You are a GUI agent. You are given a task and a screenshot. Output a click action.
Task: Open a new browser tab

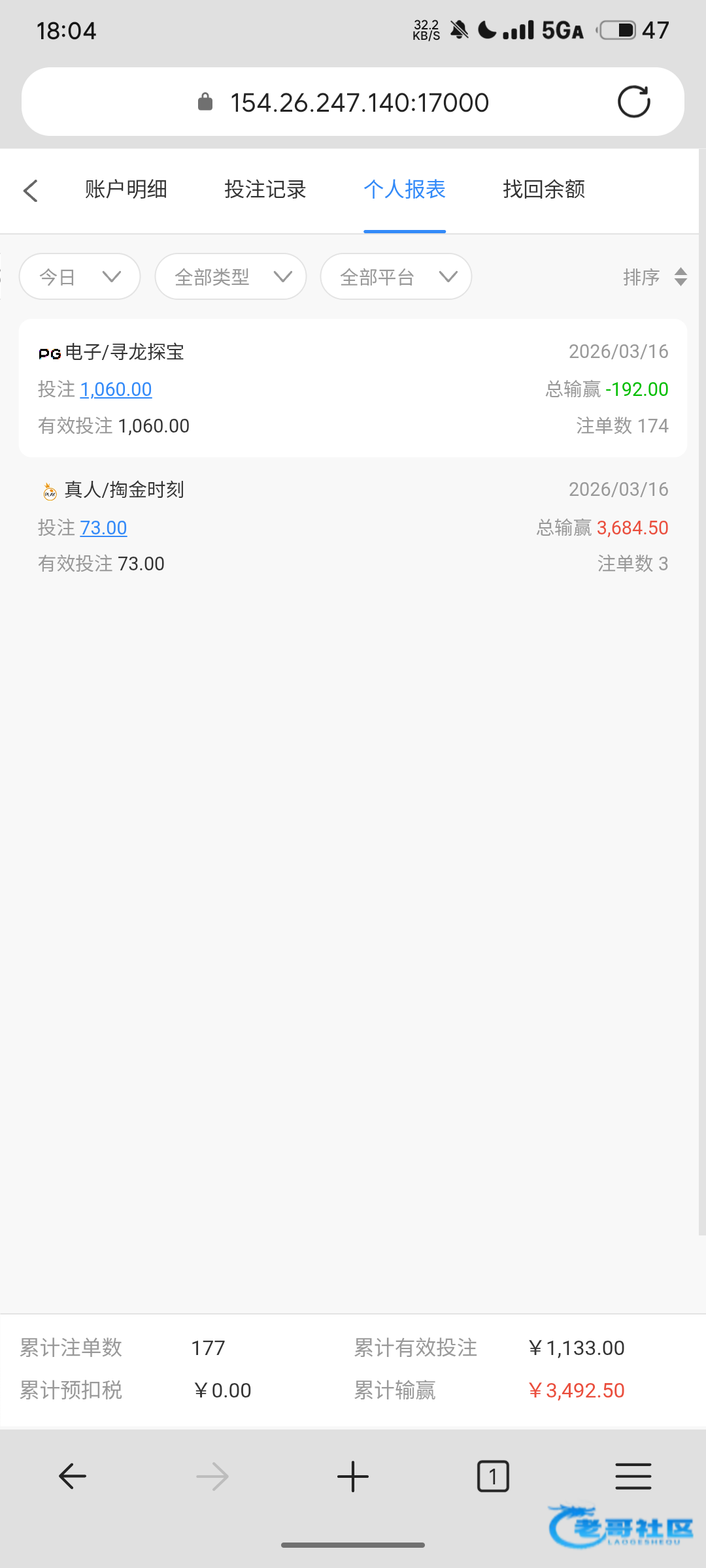point(353,1476)
